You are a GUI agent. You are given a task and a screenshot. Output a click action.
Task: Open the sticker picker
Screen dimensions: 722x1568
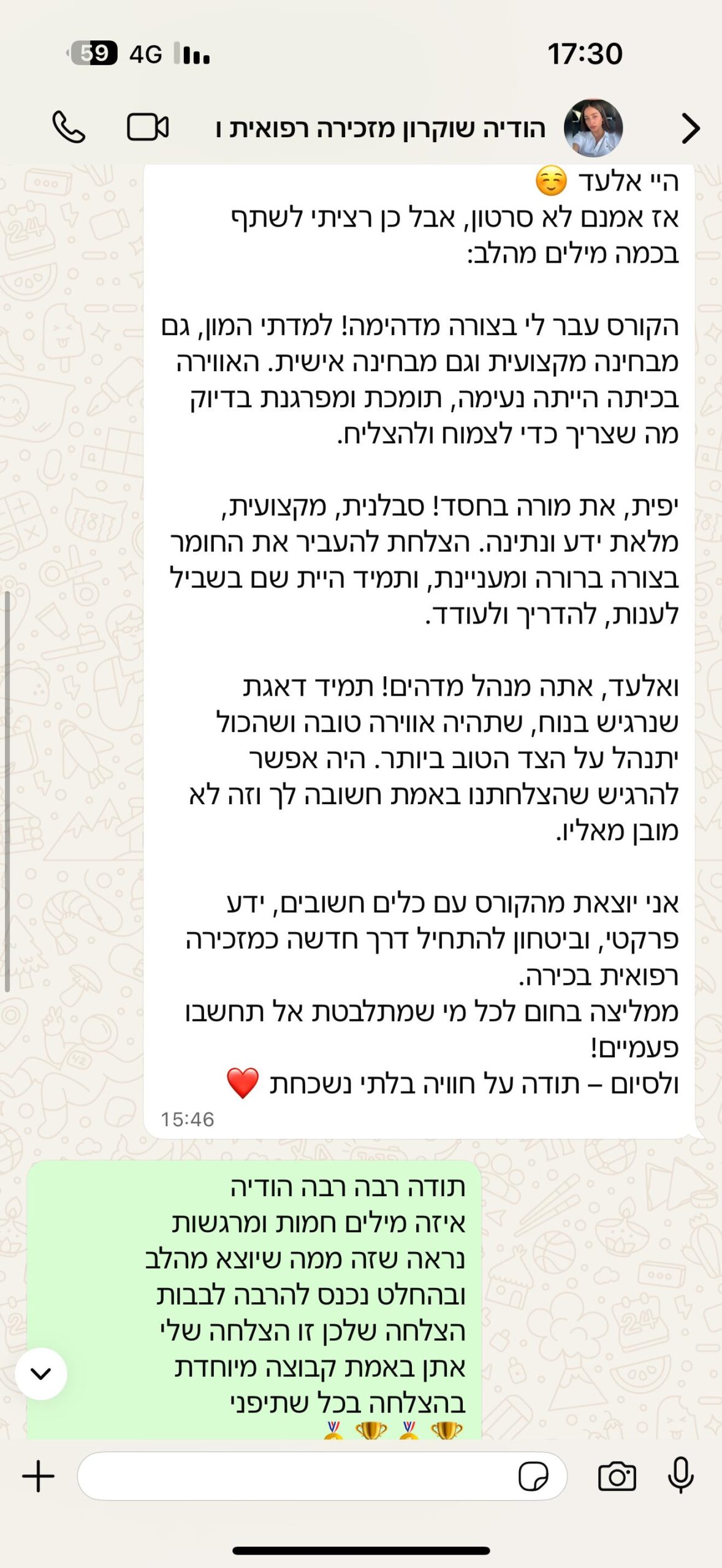[x=533, y=1476]
